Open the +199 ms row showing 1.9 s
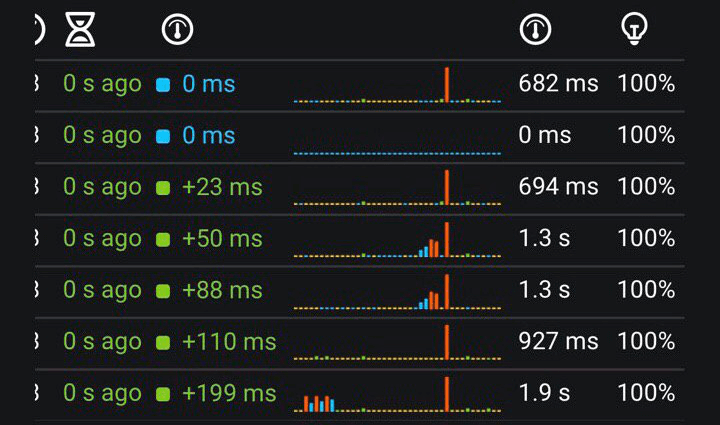720x425 pixels. coord(228,394)
